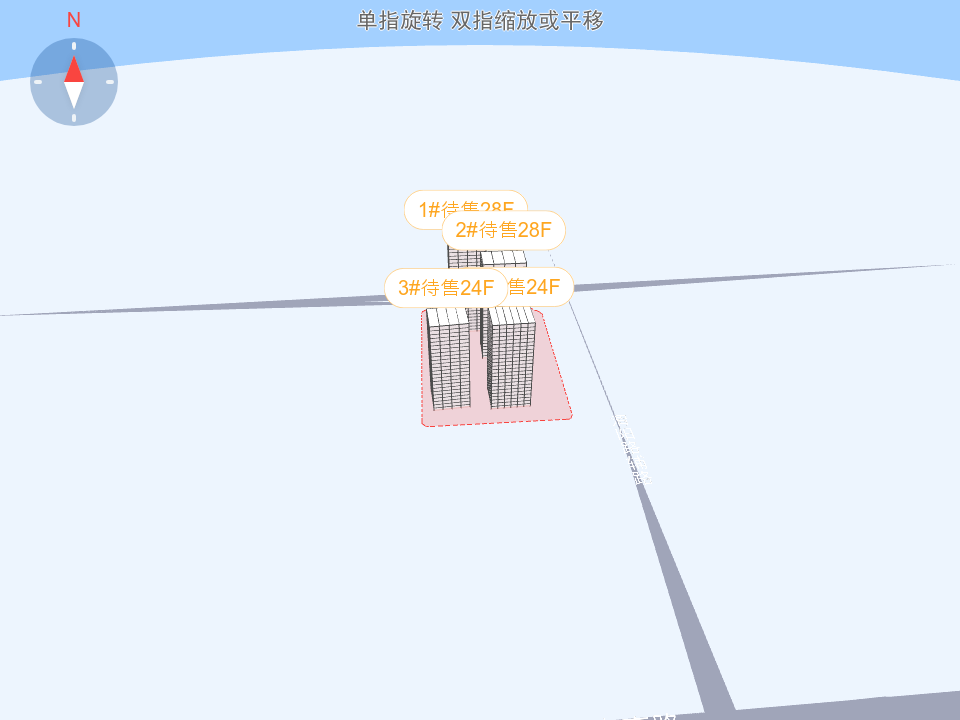Select the partly hidden 24F building label
Viewport: 960px width, 720px height.
(540, 287)
